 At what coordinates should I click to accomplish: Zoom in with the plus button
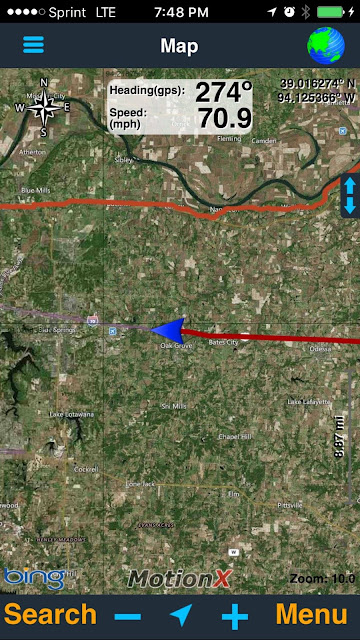(x=235, y=616)
